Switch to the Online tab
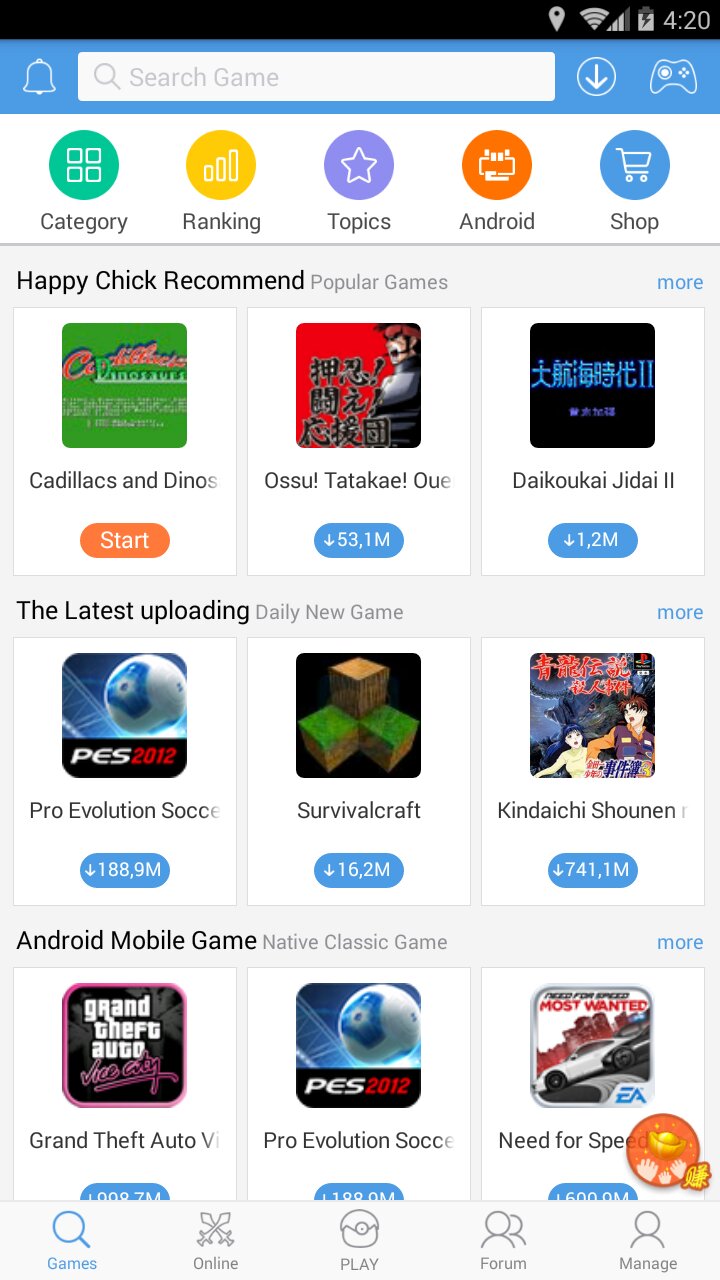Viewport: 720px width, 1280px height. [x=216, y=1241]
